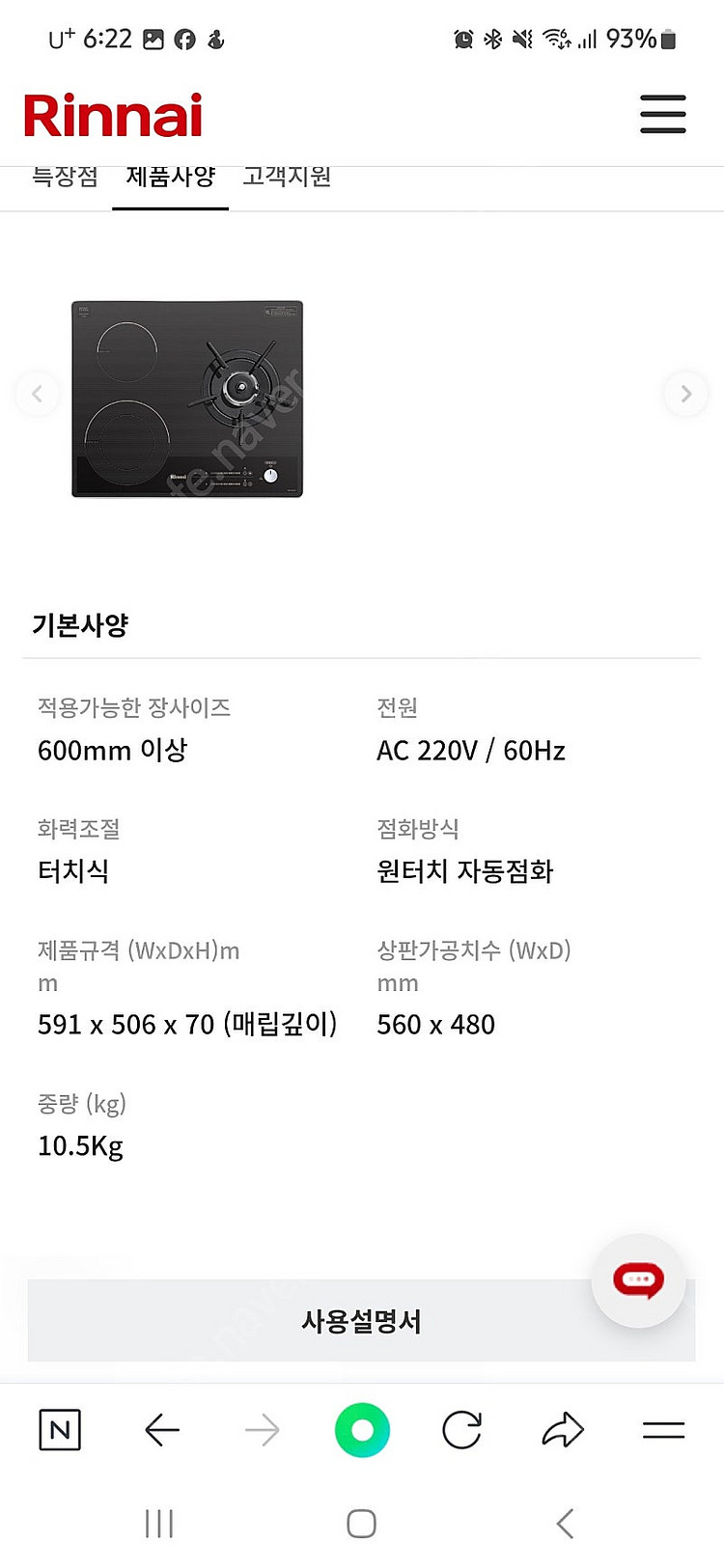Switch to the 고객지원 tab
This screenshot has height=1568, width=724.
pos(286,177)
